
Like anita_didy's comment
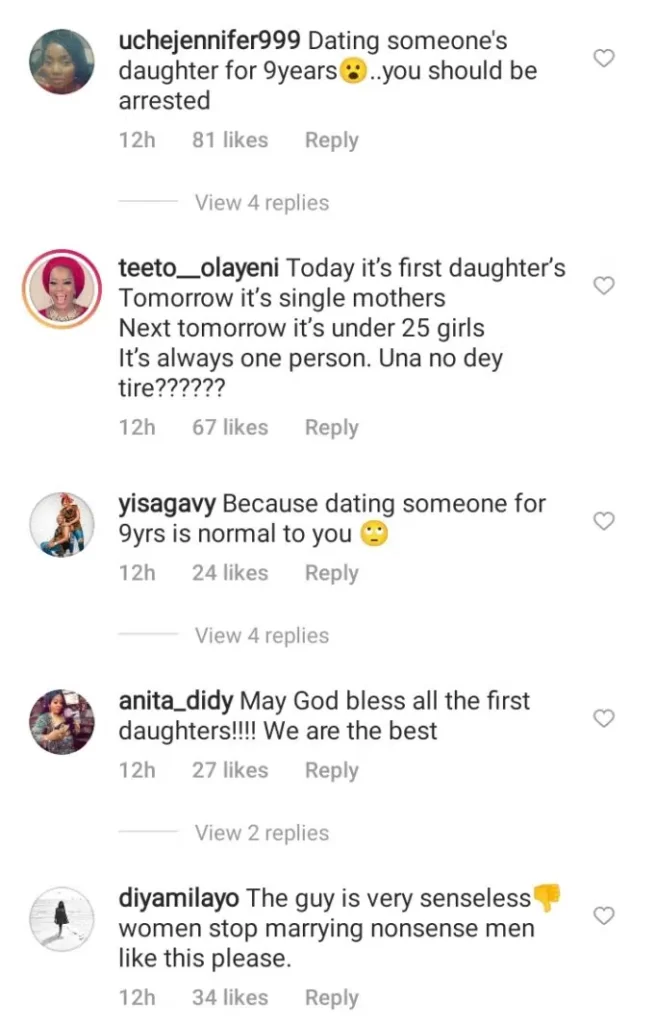(x=603, y=718)
